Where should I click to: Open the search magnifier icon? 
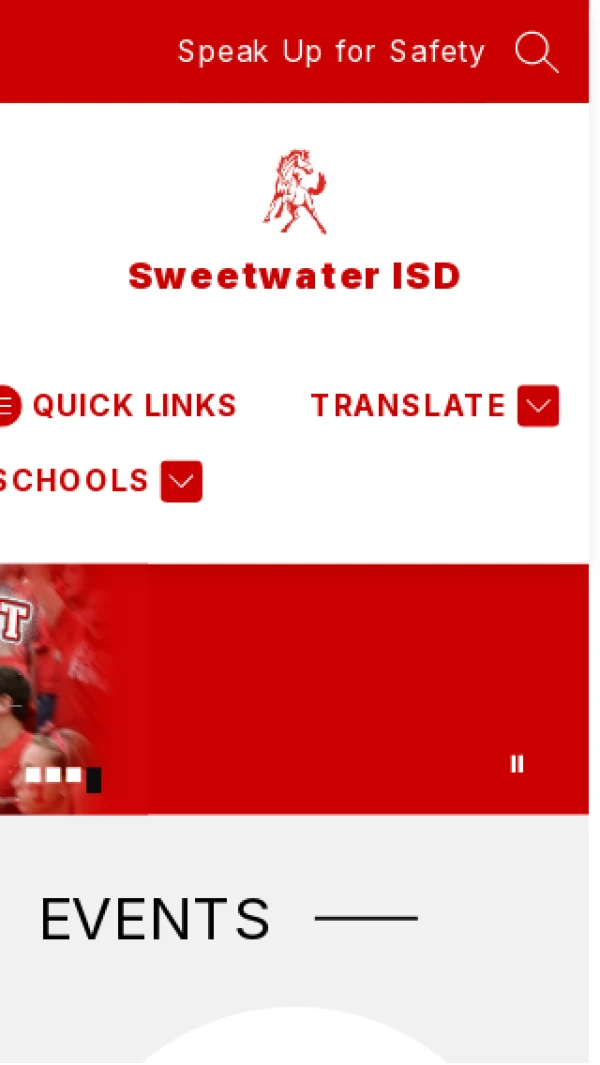pos(537,52)
